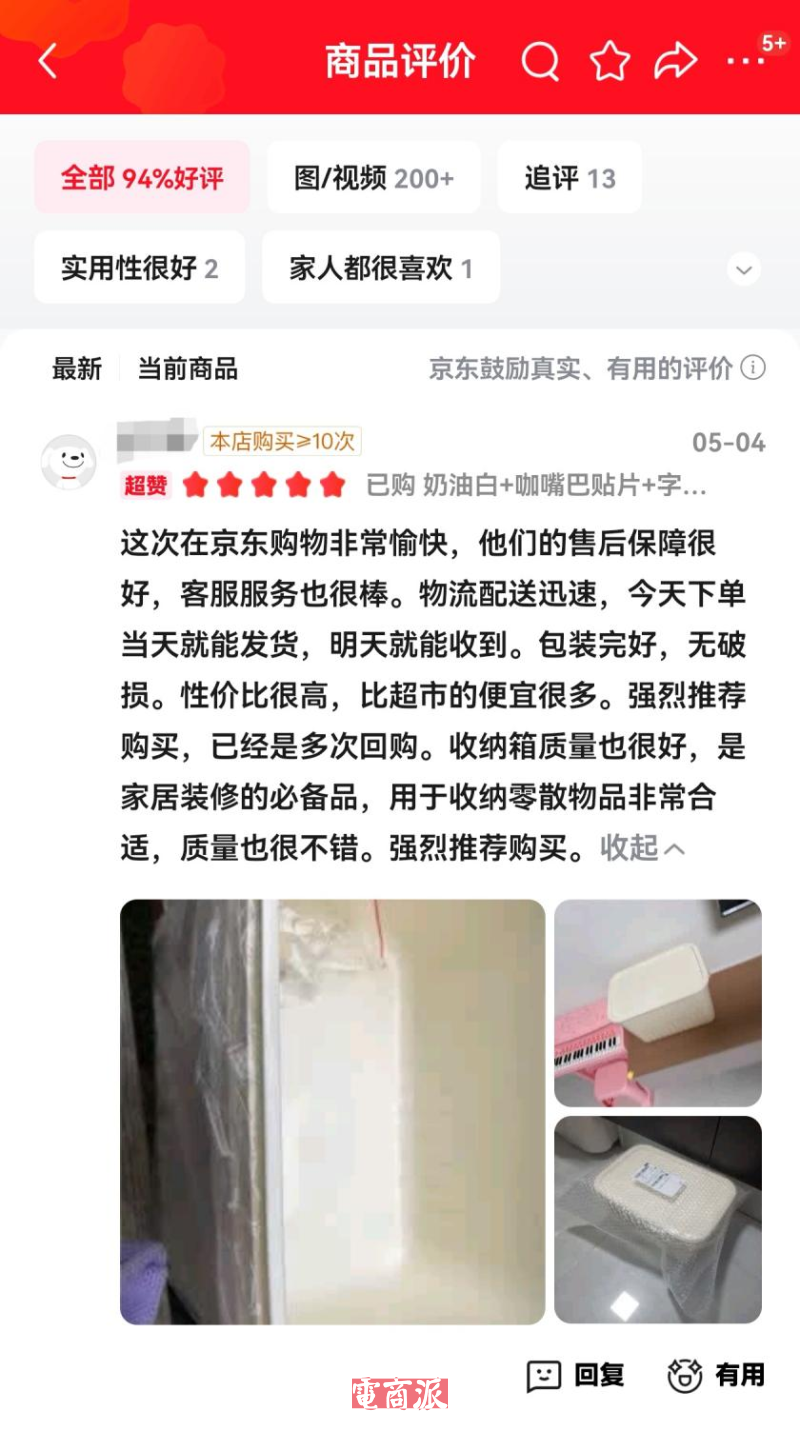Open the search icon in the header
Image resolution: width=800 pixels, height=1431 pixels.
(x=540, y=62)
